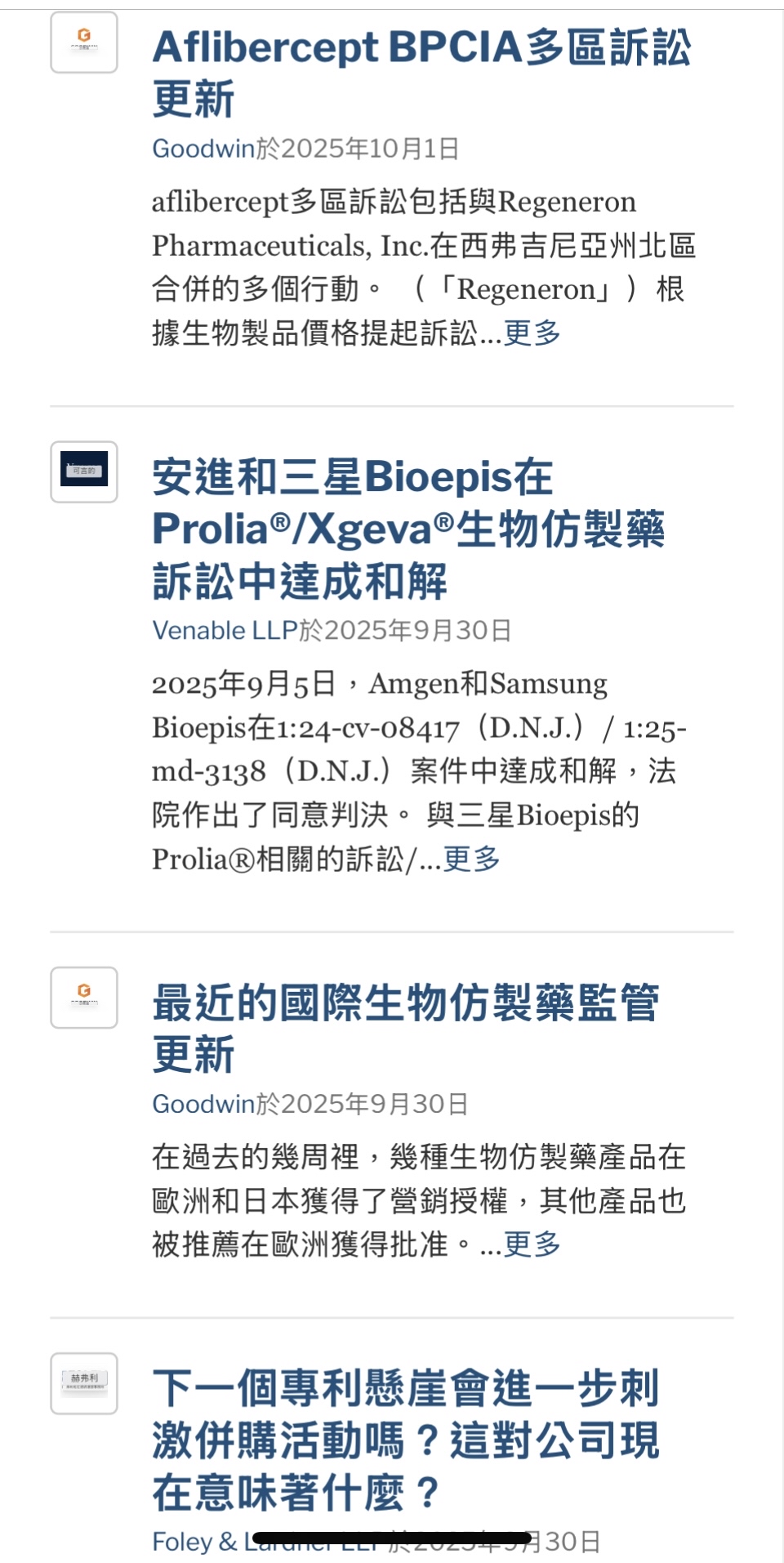Open the Goodwin logo beside the Aflibercept article
This screenshot has width=784, height=1563.
(x=84, y=42)
